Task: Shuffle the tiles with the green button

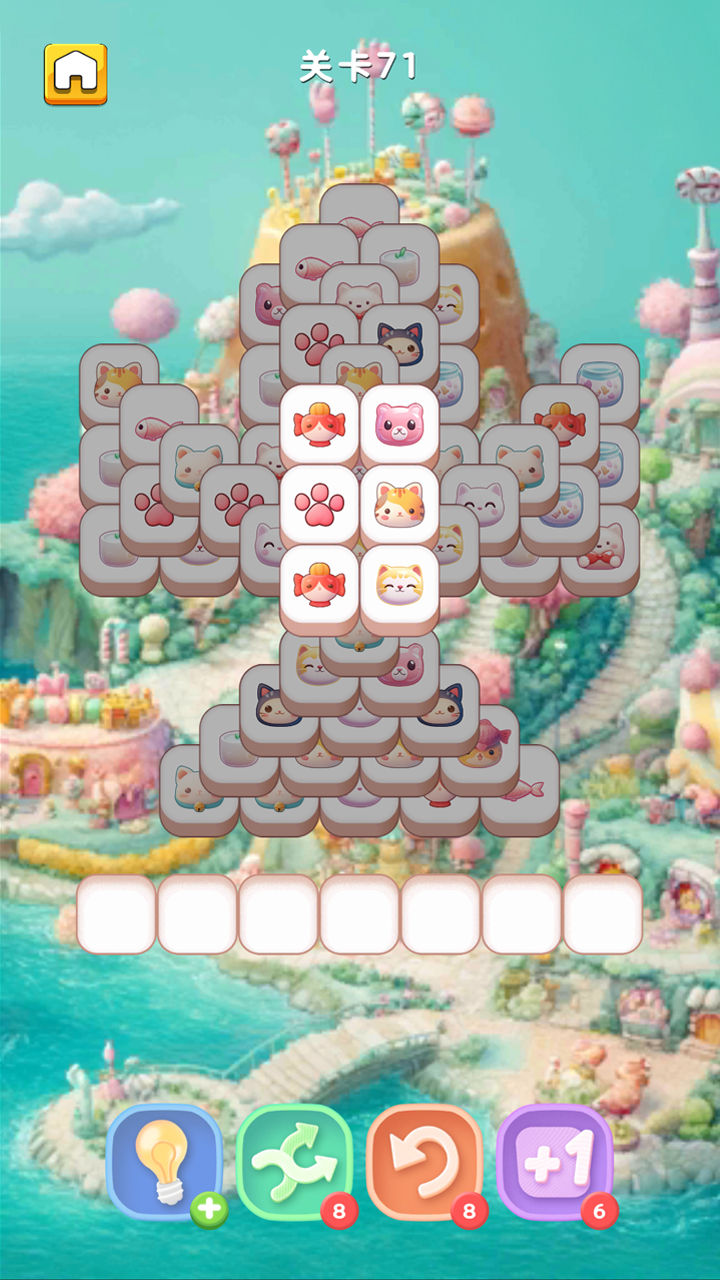Action: pos(295,1161)
